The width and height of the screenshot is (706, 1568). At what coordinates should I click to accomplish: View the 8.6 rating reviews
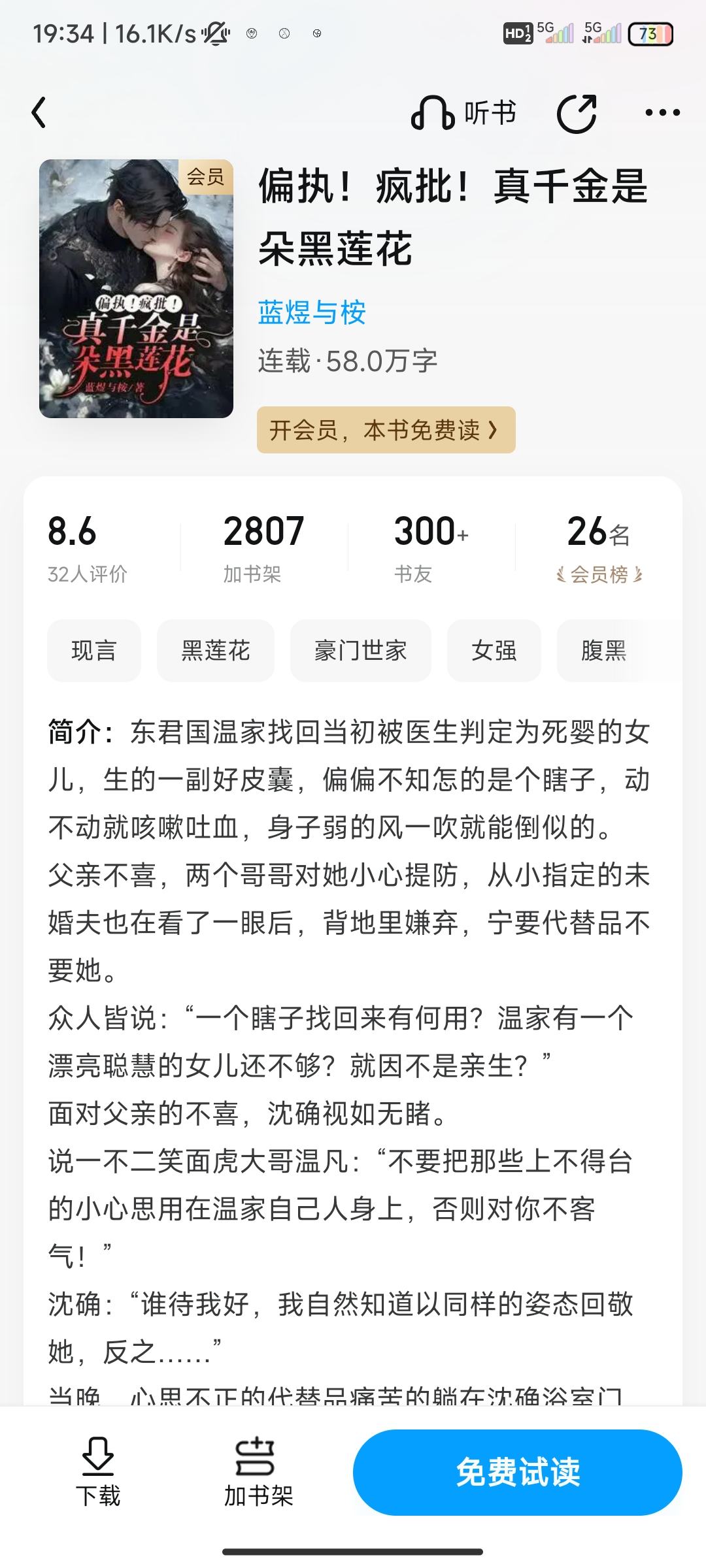88,547
